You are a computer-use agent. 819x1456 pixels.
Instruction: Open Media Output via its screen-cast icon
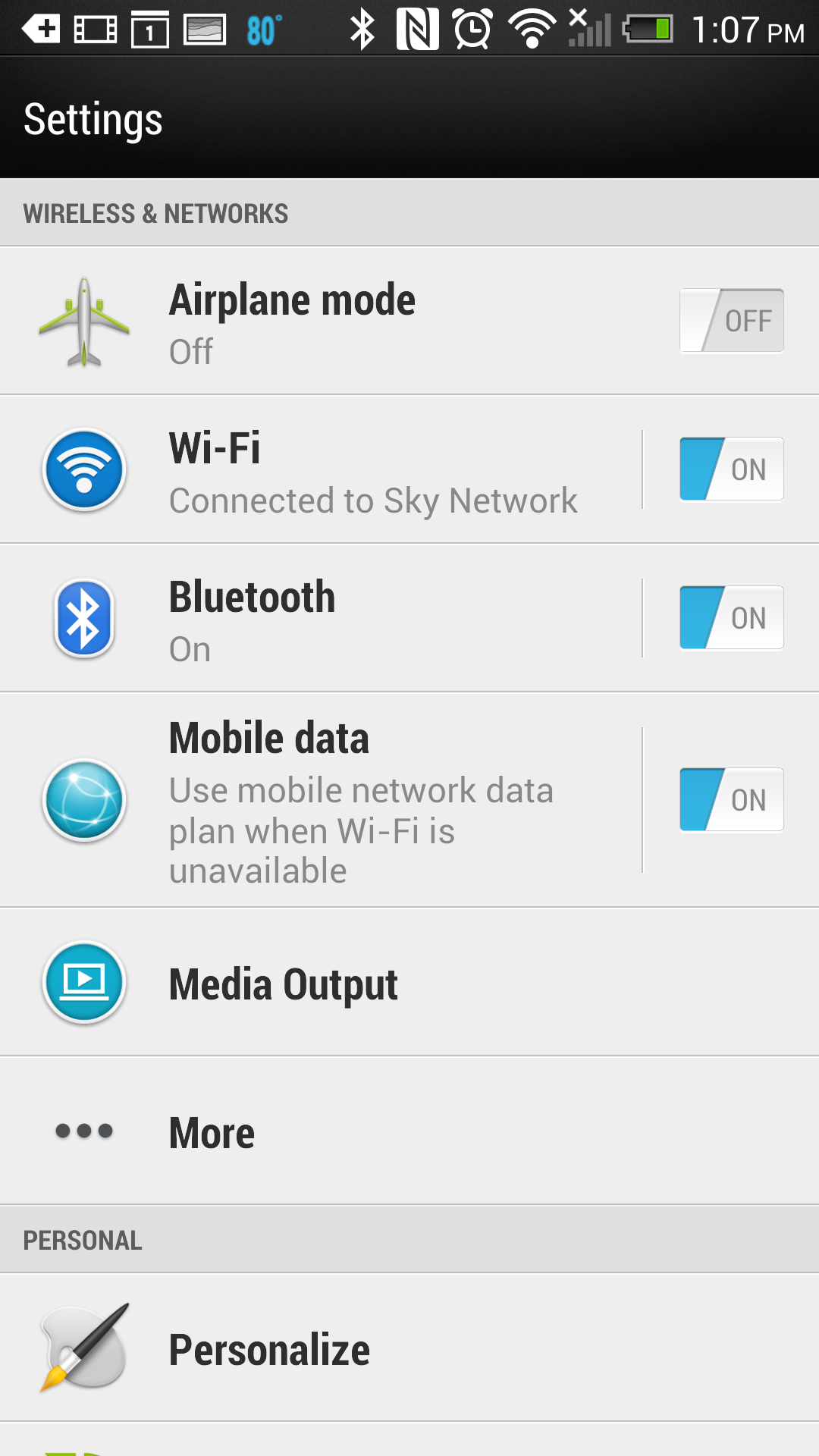coord(83,984)
